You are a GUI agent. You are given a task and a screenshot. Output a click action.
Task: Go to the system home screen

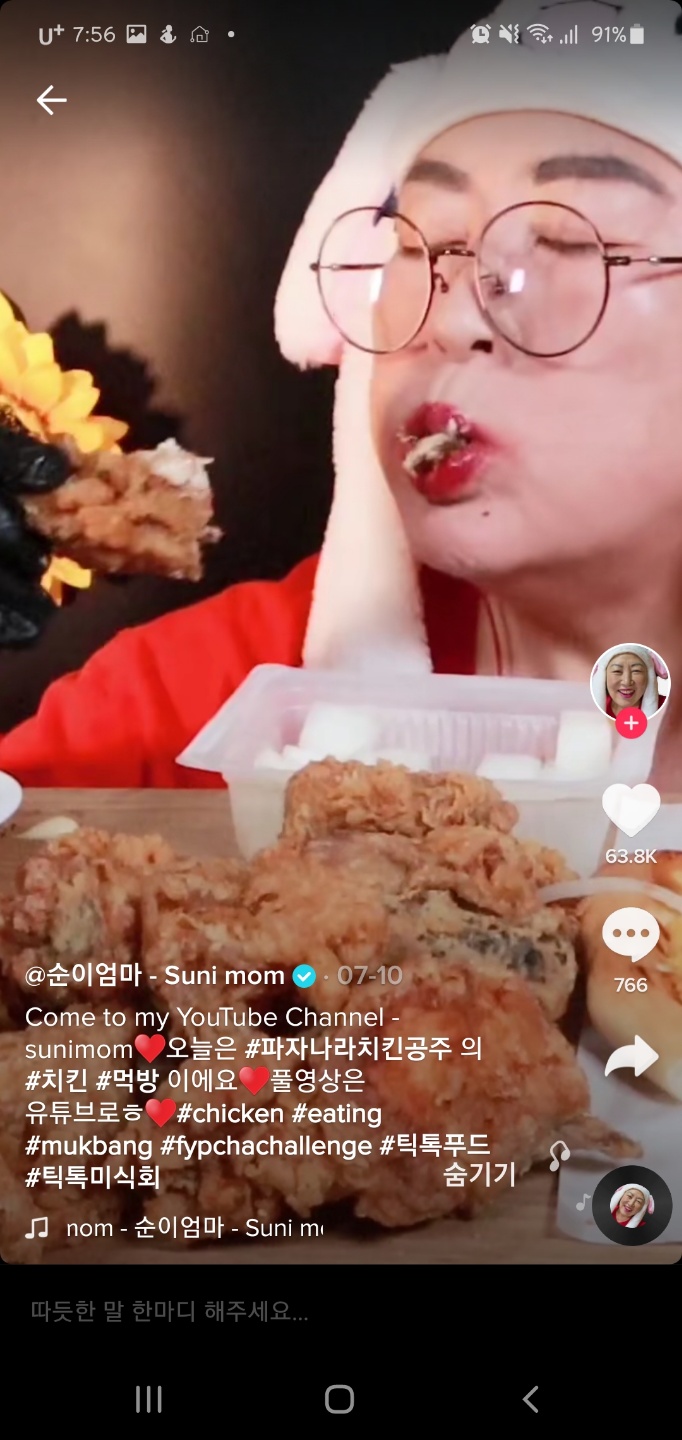coord(340,1399)
